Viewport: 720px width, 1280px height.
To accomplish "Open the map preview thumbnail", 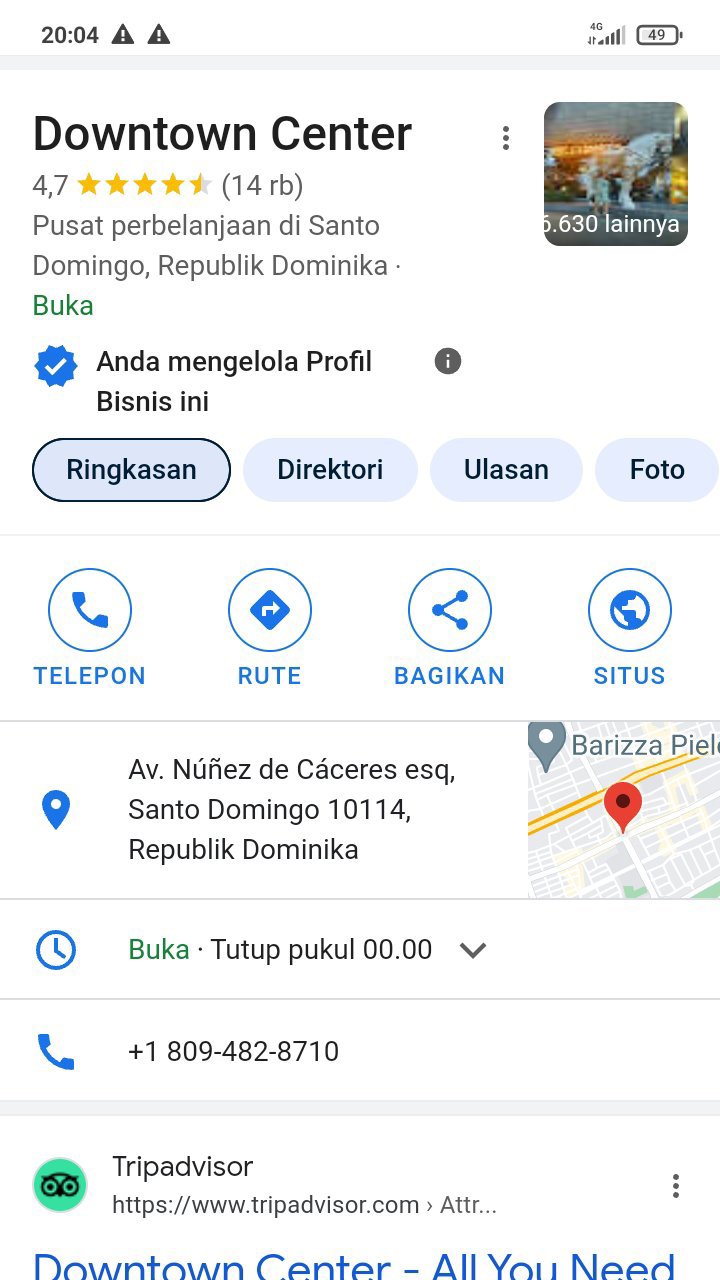I will (623, 810).
